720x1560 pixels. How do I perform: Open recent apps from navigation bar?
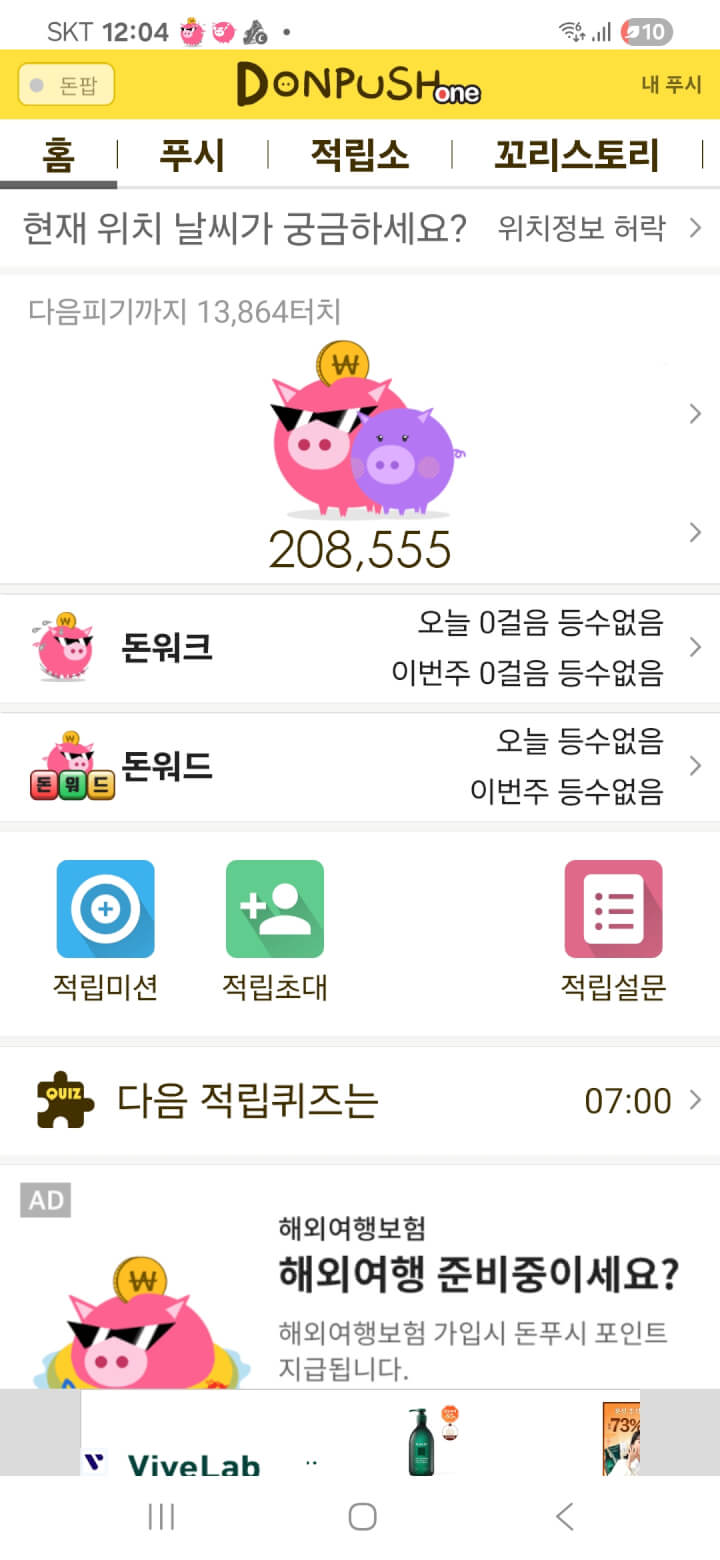point(161,1517)
